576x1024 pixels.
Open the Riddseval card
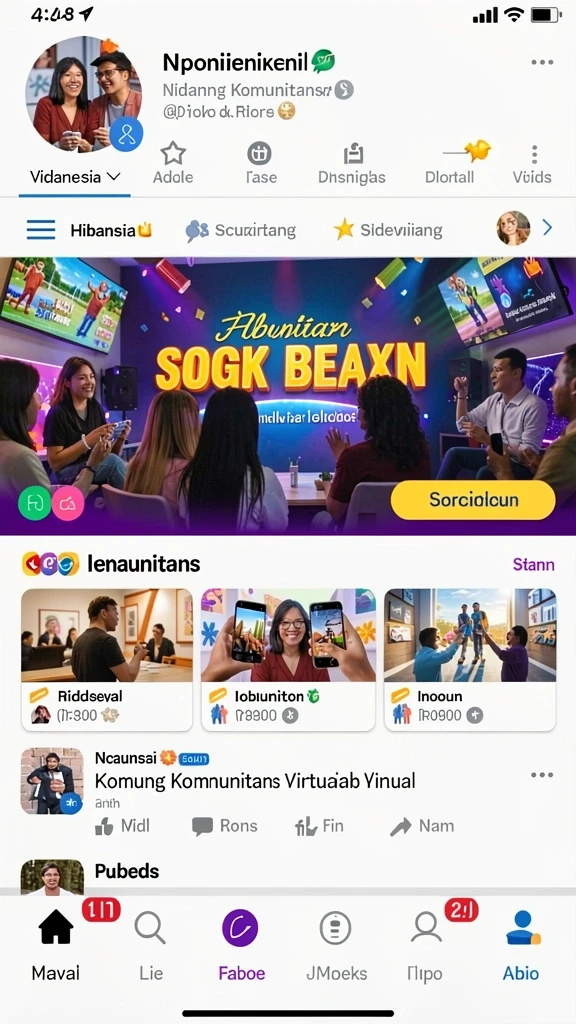pyautogui.click(x=107, y=659)
